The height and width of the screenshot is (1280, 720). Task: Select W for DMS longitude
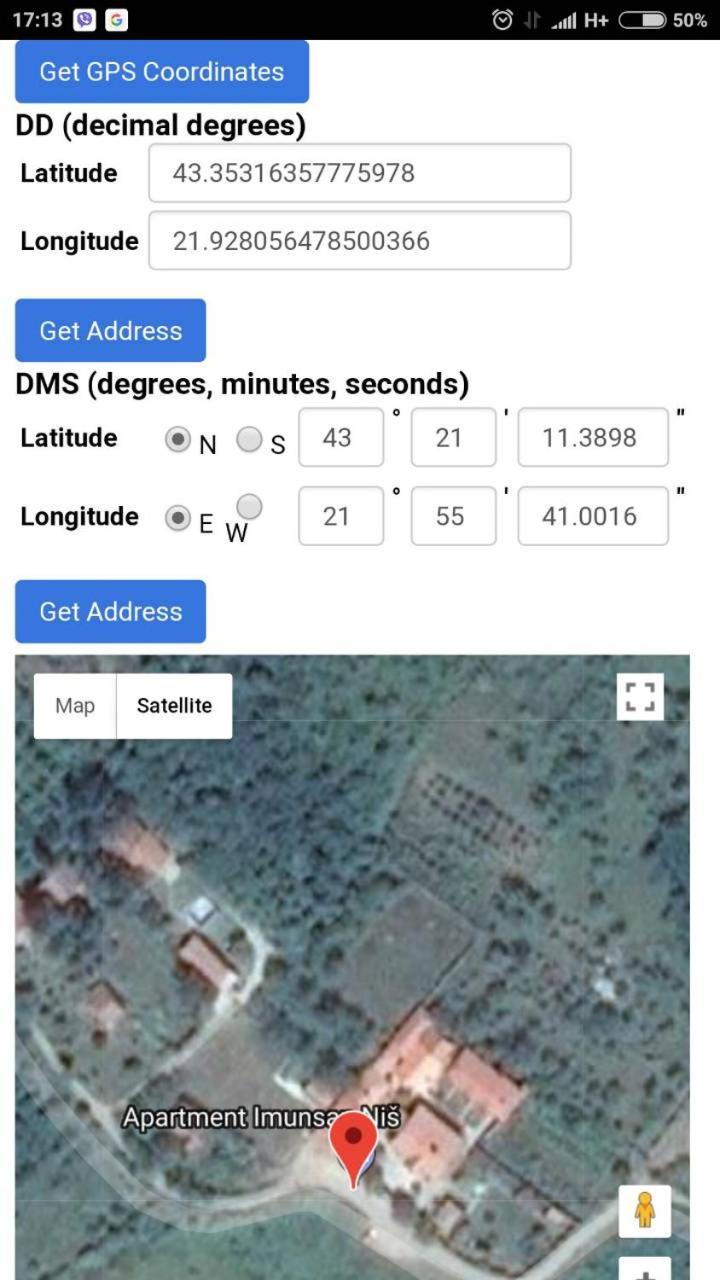click(x=249, y=507)
